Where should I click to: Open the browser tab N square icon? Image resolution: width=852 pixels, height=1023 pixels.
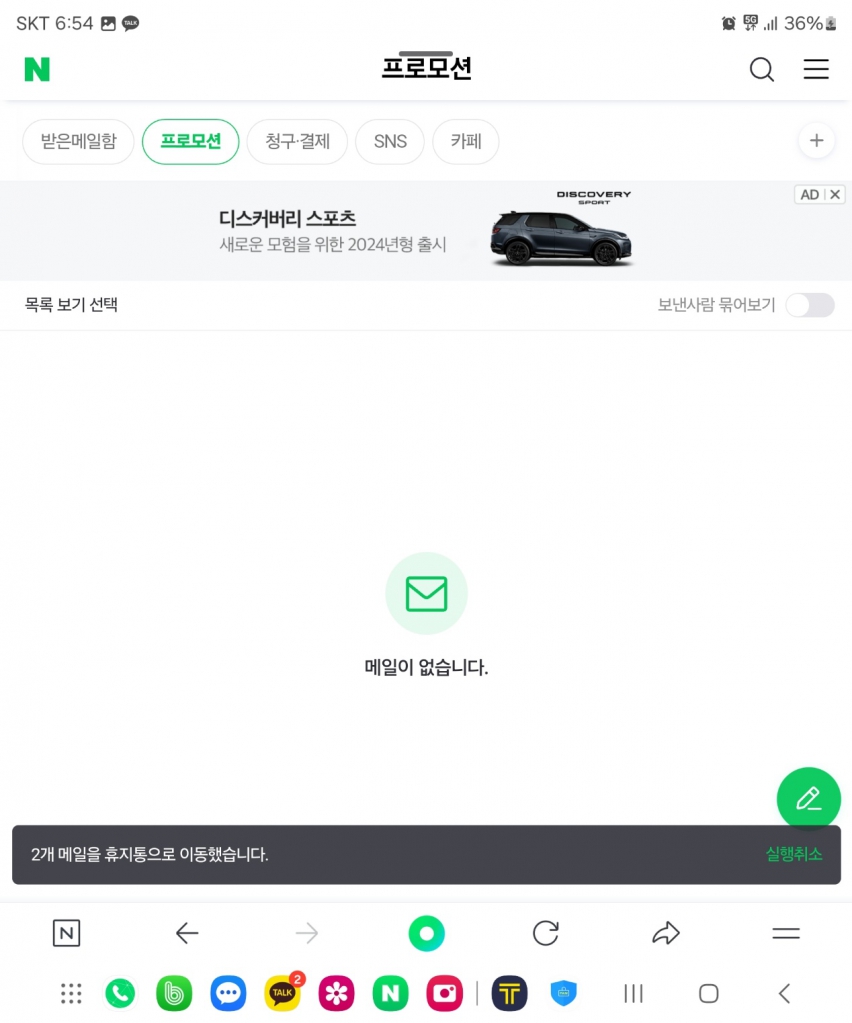coord(66,933)
